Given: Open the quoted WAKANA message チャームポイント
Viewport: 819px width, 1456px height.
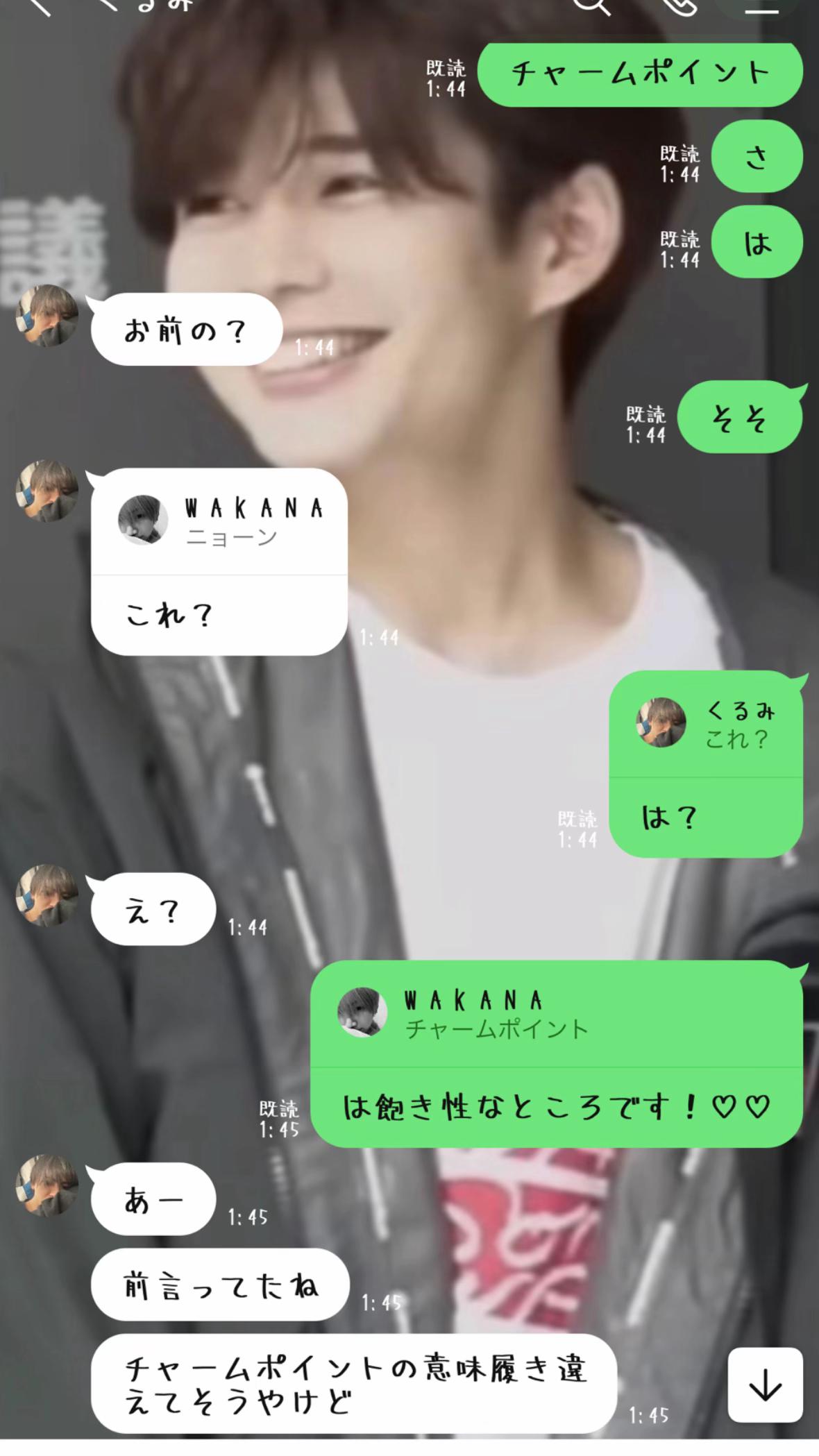Looking at the screenshot, I should click(555, 1014).
